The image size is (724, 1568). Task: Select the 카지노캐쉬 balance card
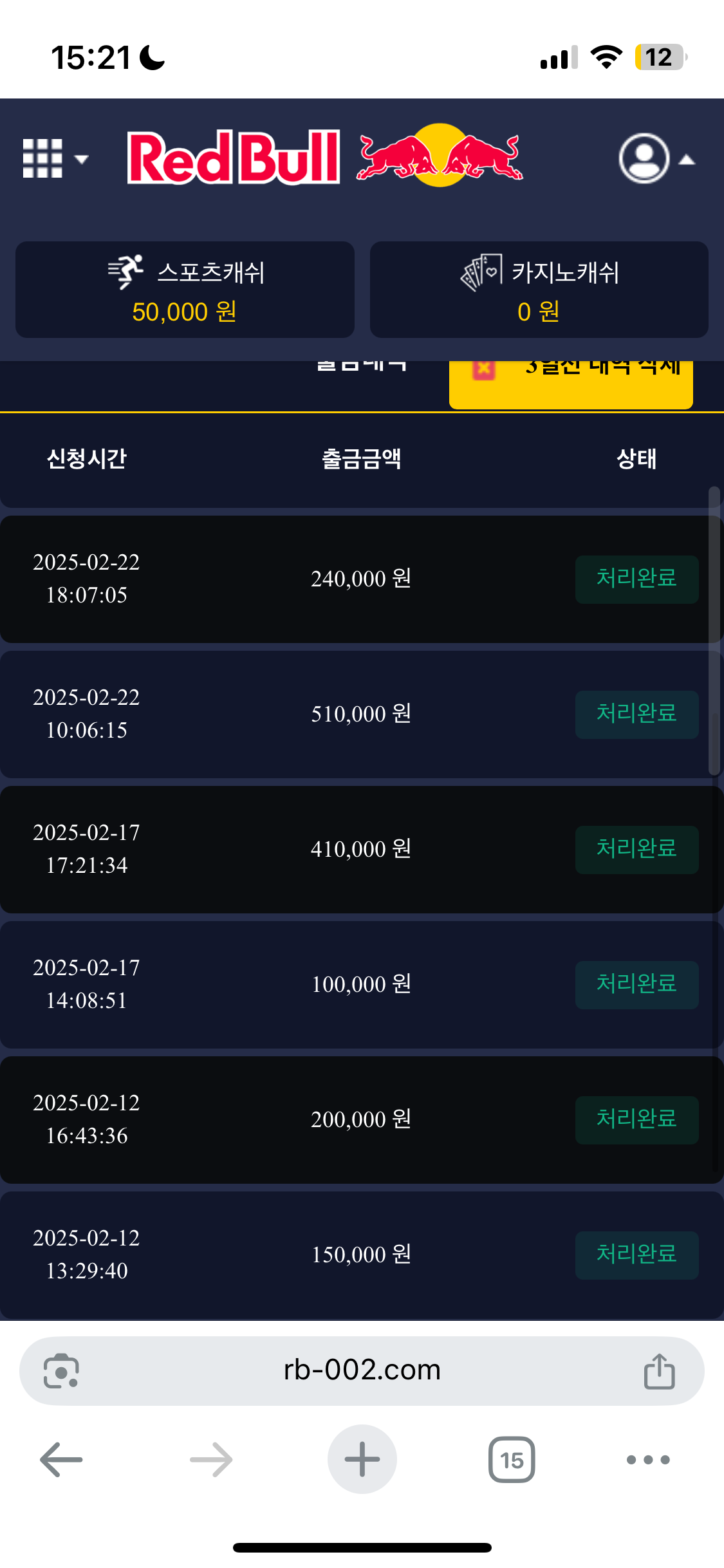539,290
